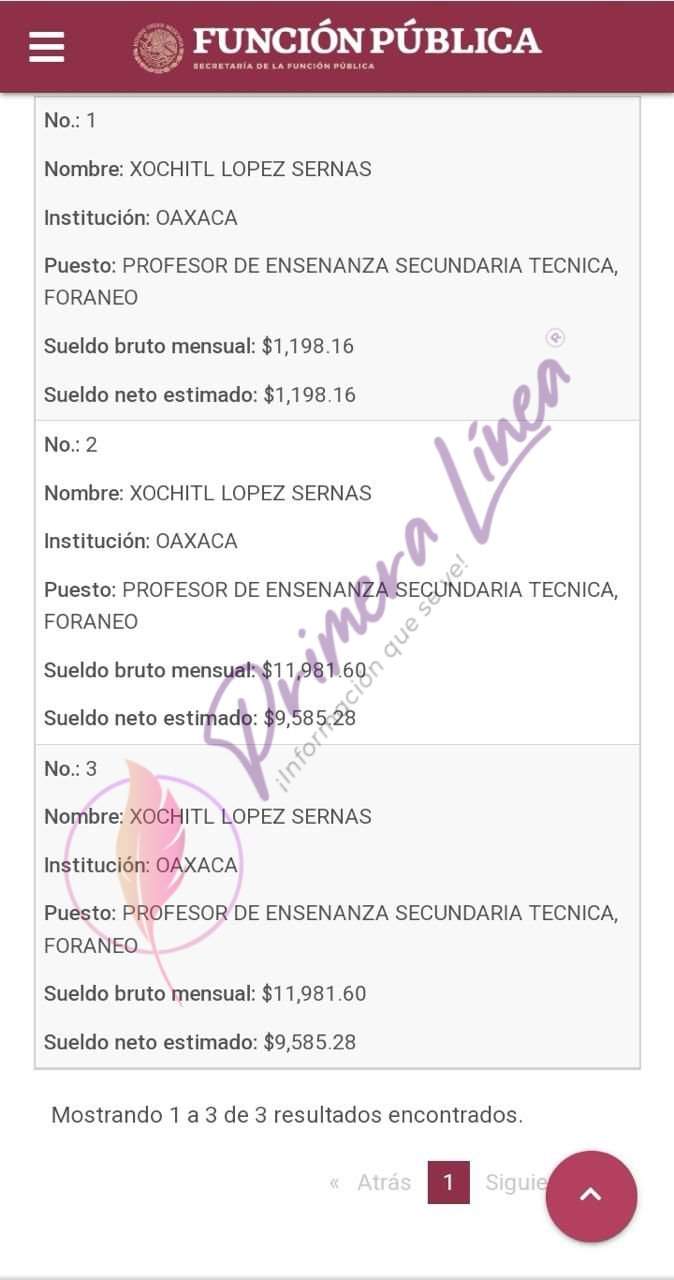Image resolution: width=674 pixels, height=1280 pixels.
Task: Open the hamburger menu
Action: click(46, 47)
